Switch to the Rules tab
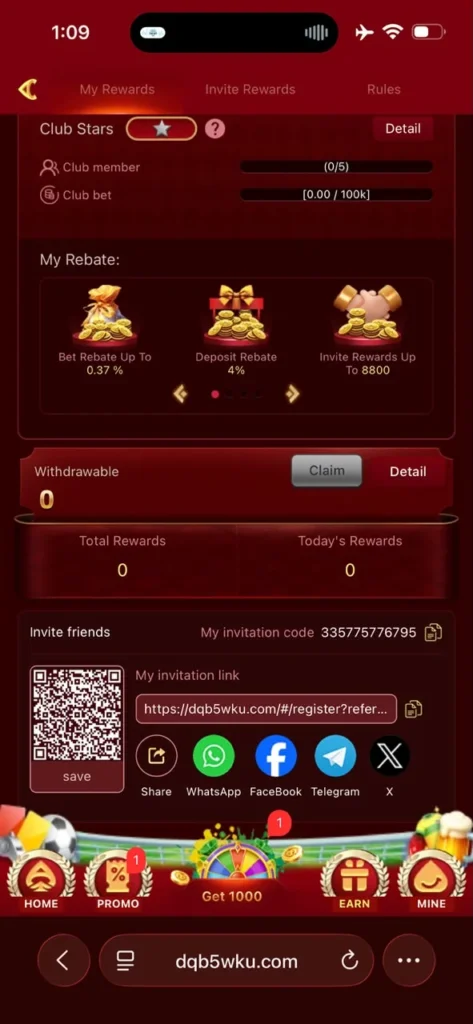 tap(383, 89)
